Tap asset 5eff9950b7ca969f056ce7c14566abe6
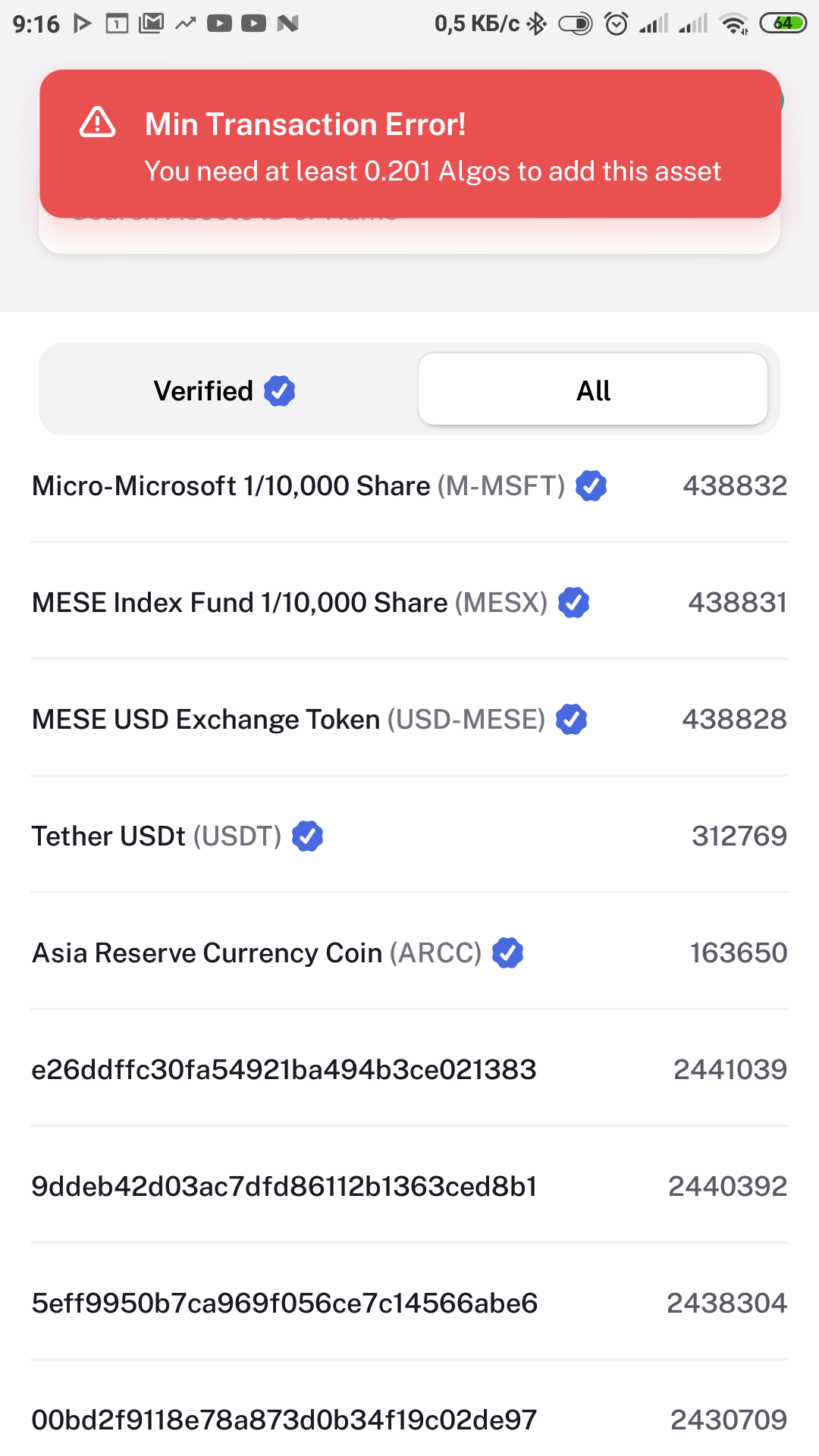The image size is (819, 1456). pos(409,1303)
